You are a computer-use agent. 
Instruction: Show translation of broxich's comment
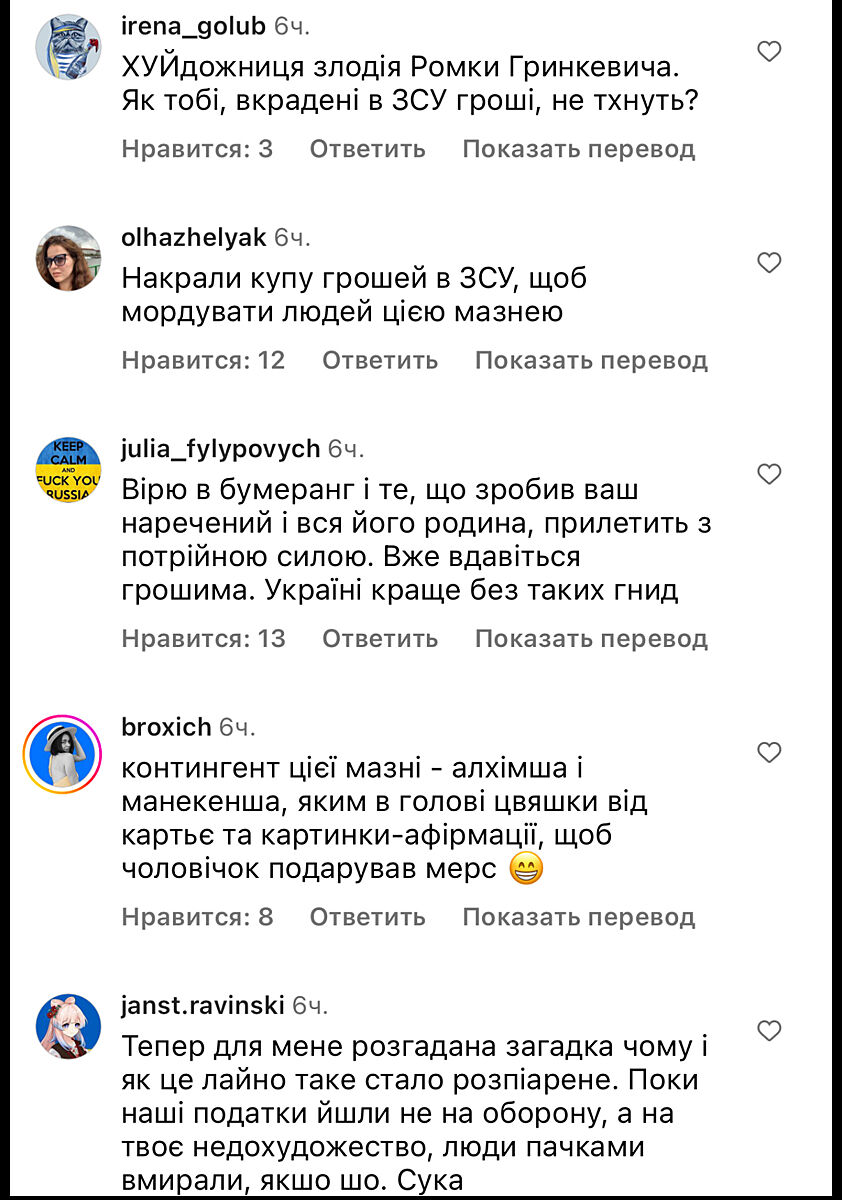578,916
